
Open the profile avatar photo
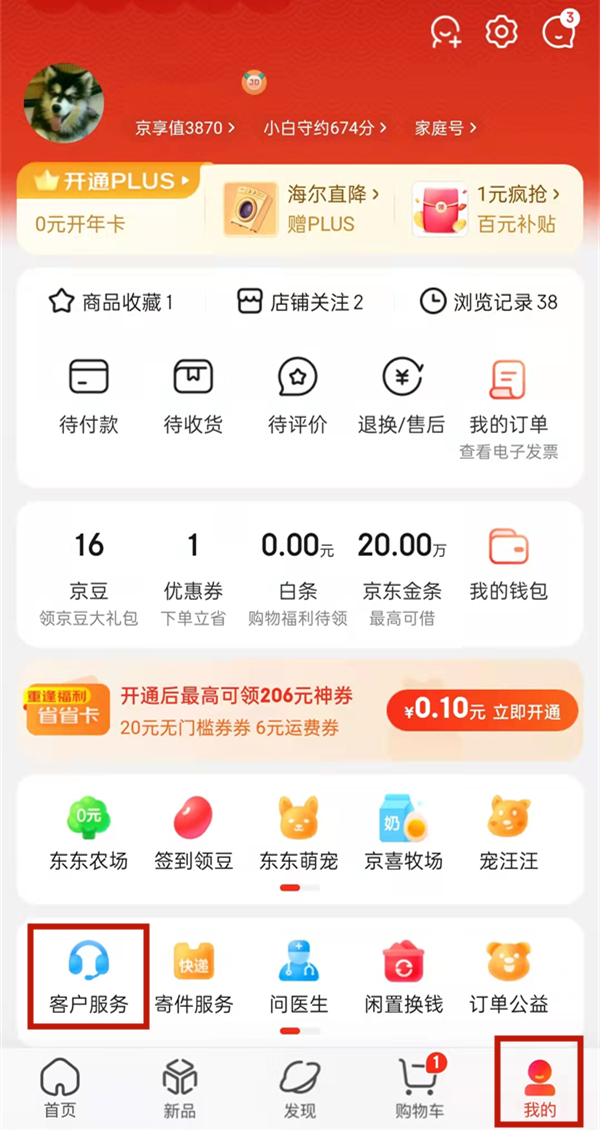pos(65,105)
